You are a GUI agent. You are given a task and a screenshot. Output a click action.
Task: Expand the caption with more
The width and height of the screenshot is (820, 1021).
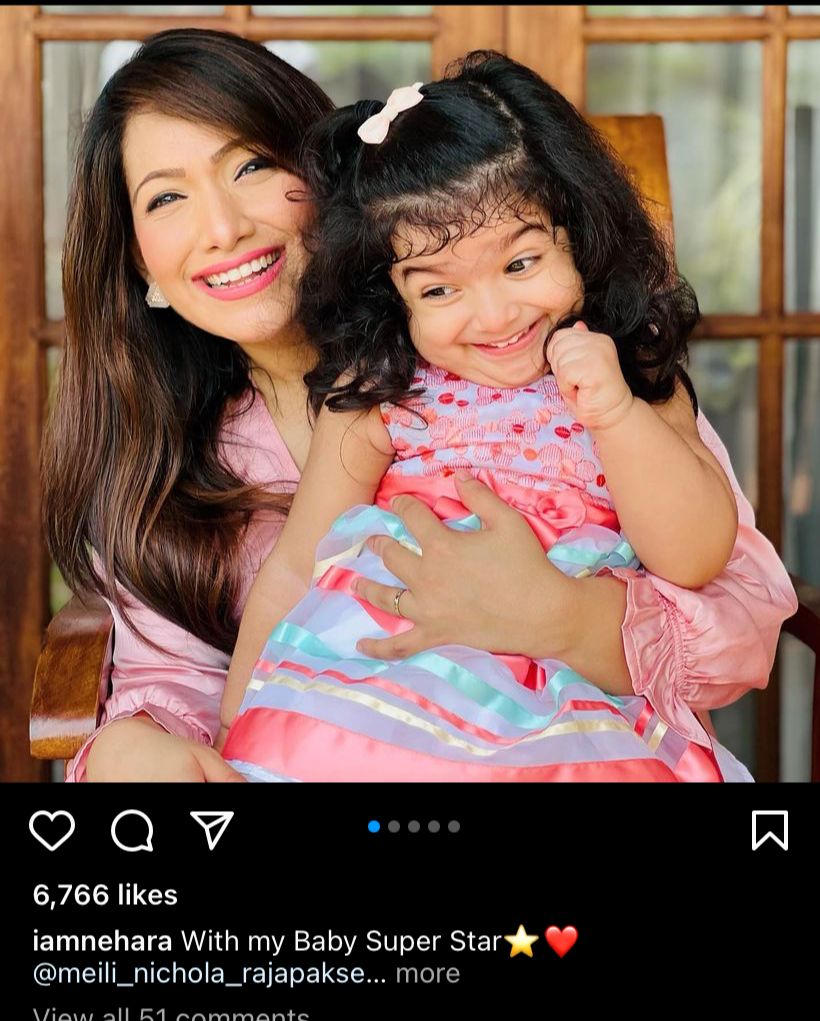(x=428, y=973)
